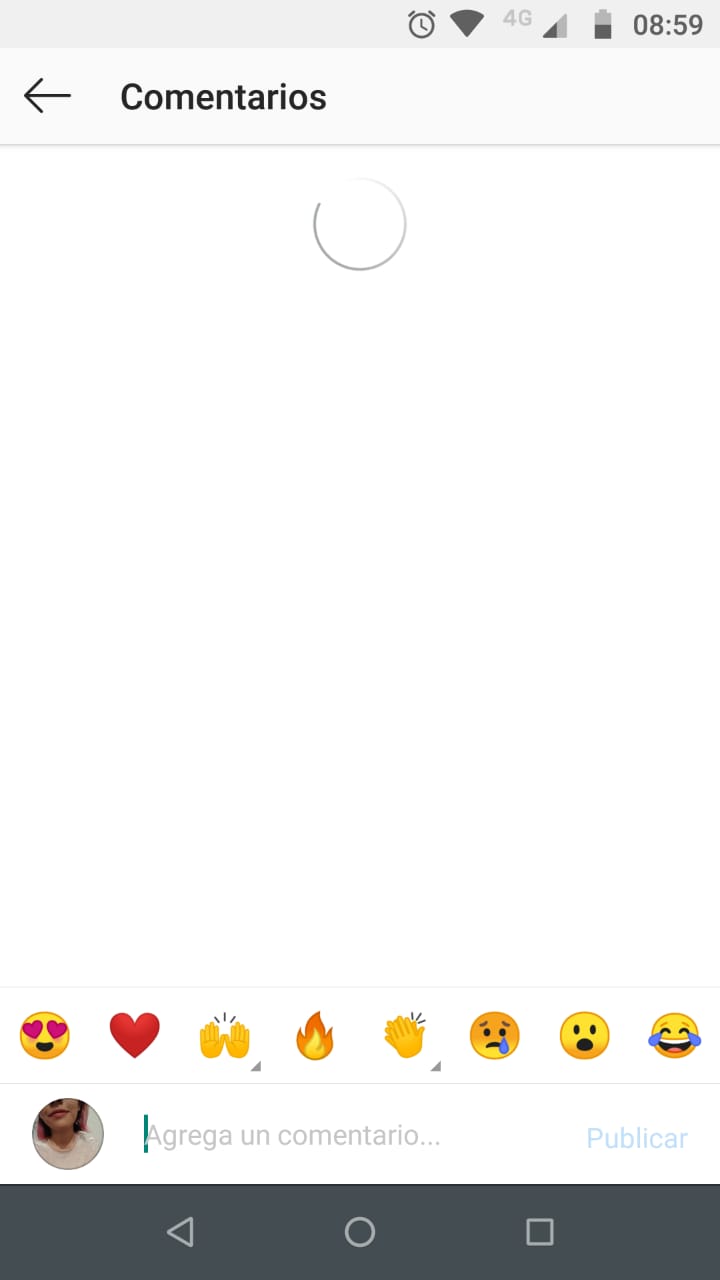Insert the raised hands emoji

(224, 1036)
